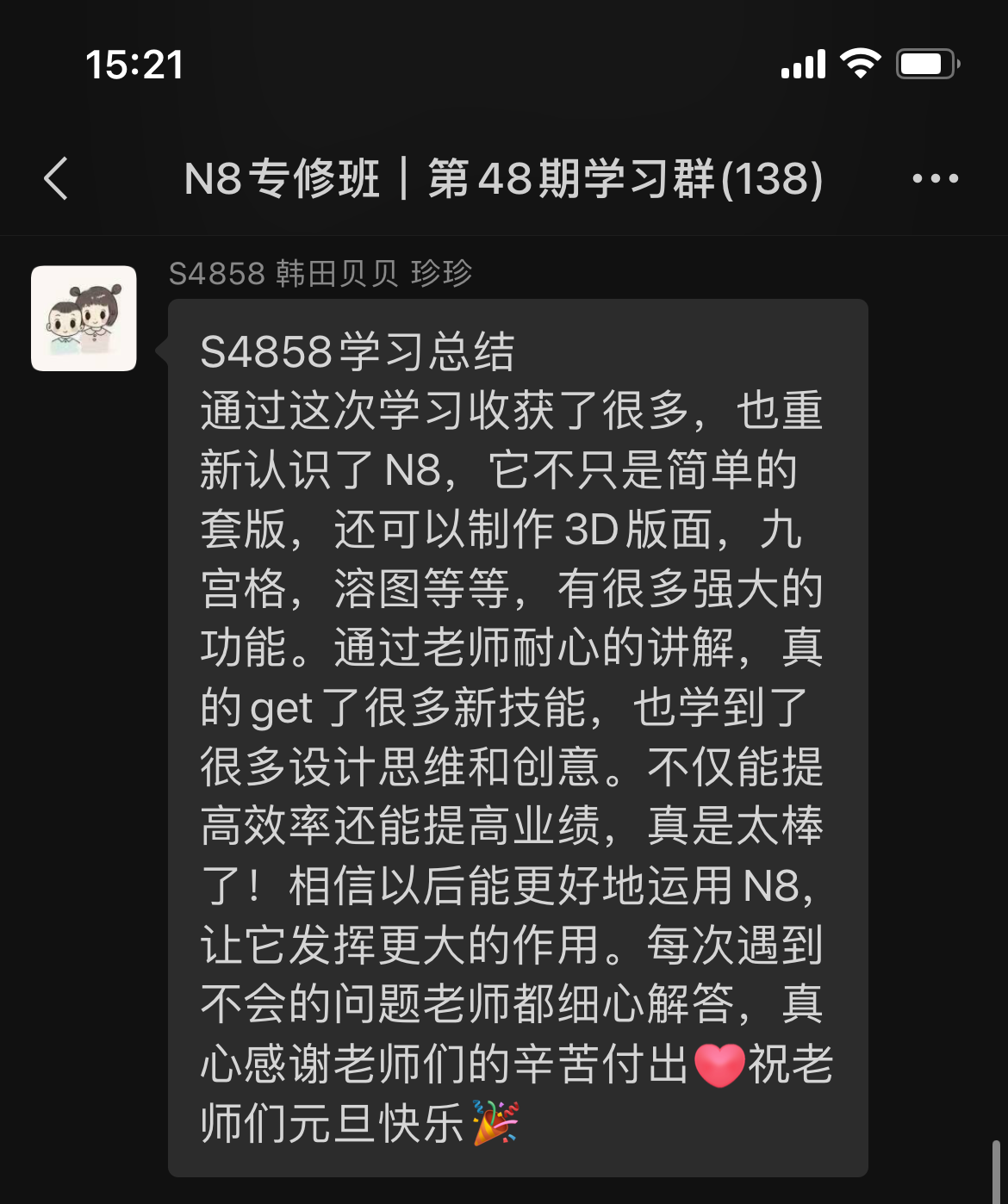Image resolution: width=1008 pixels, height=1204 pixels.
Task: Go back from the N8专修班 group chat
Action: [x=56, y=179]
